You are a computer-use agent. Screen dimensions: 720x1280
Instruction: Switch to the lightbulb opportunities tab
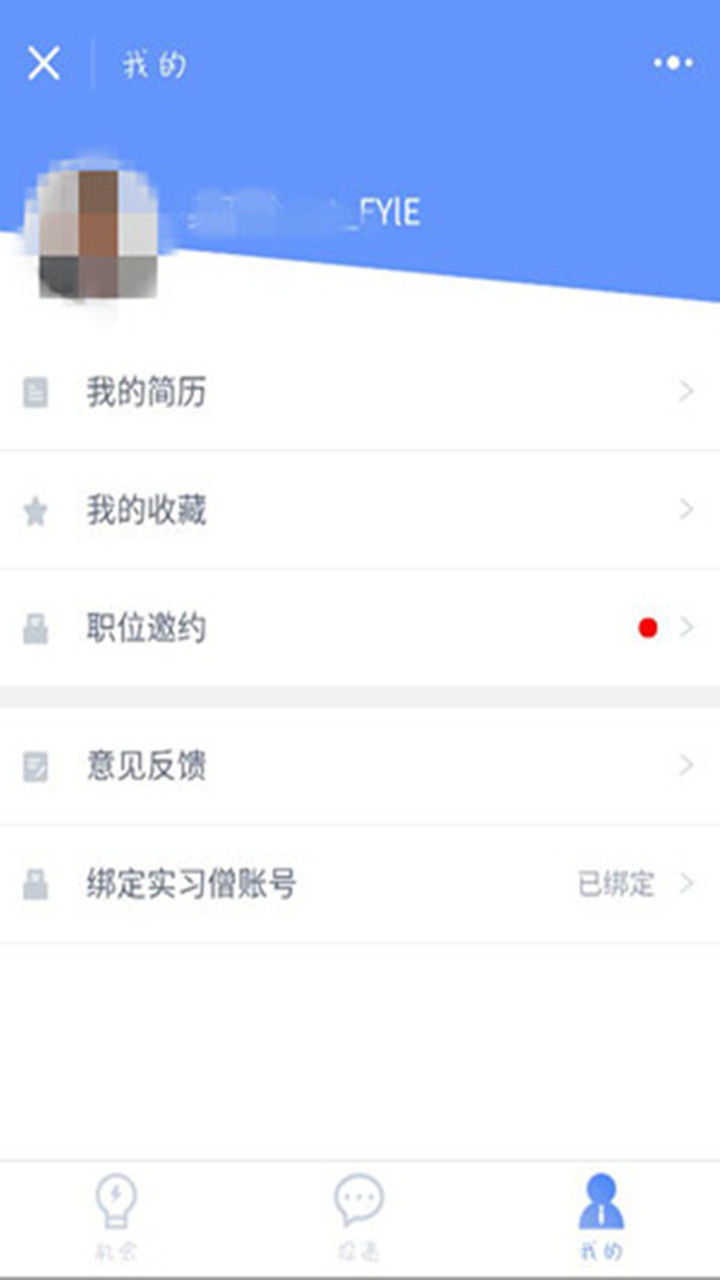click(116, 1217)
